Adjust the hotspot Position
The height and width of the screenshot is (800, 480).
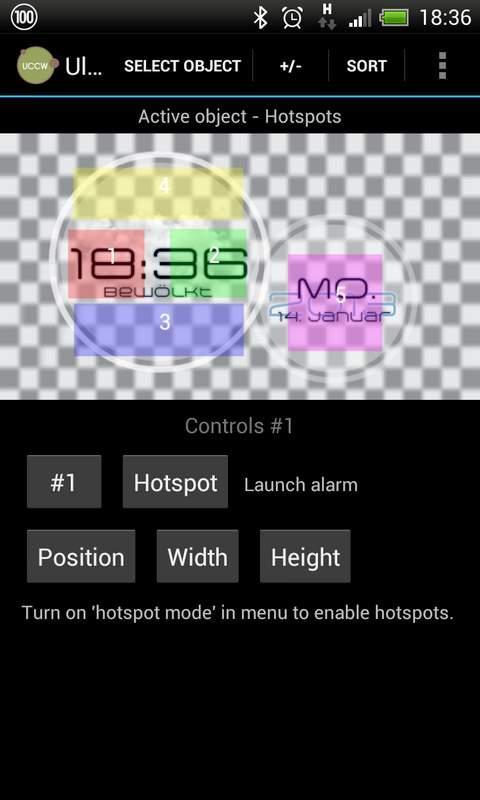pos(81,556)
